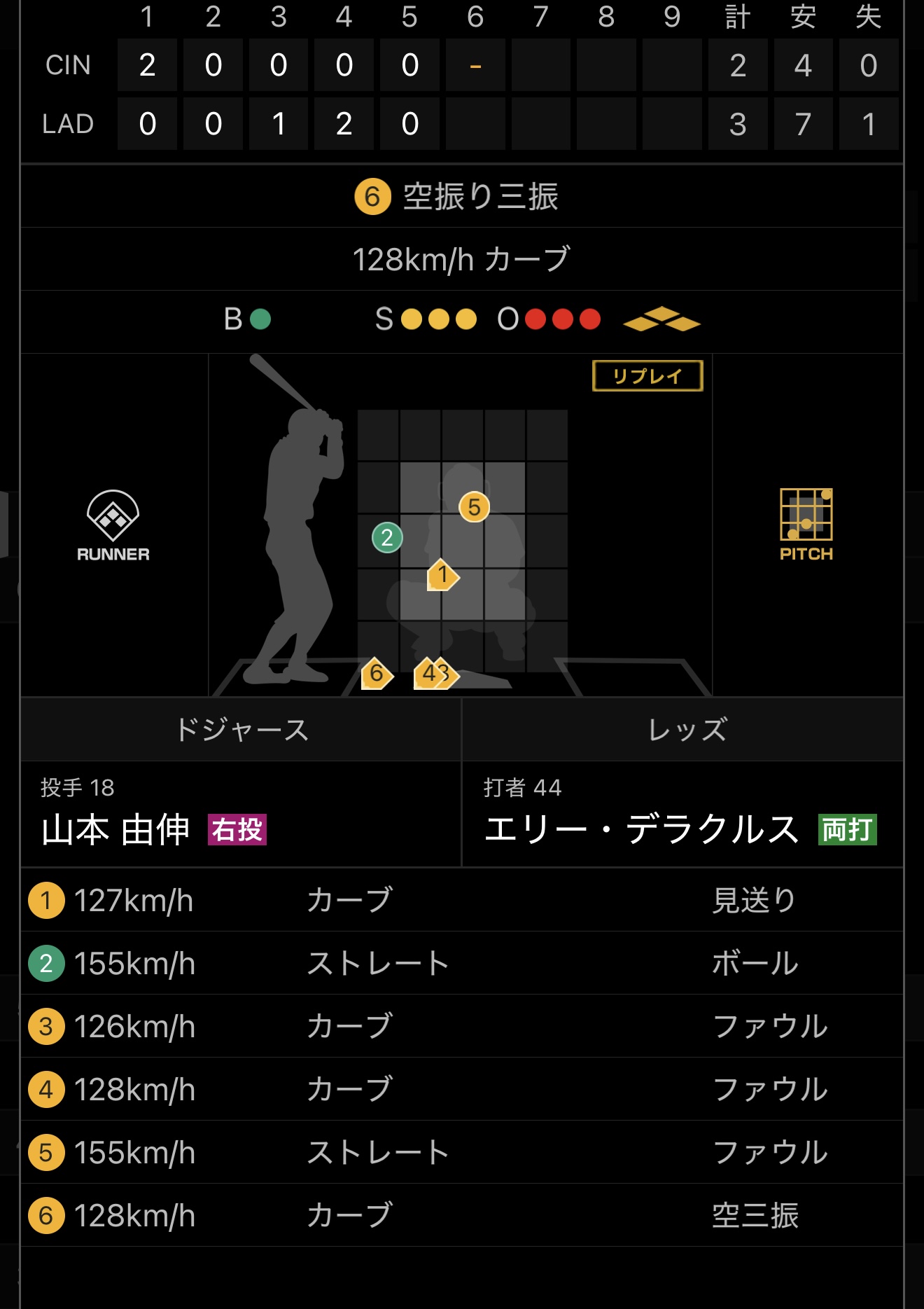Open pitcher 山本 由伸 profile
The image size is (924, 1309).
click(116, 830)
